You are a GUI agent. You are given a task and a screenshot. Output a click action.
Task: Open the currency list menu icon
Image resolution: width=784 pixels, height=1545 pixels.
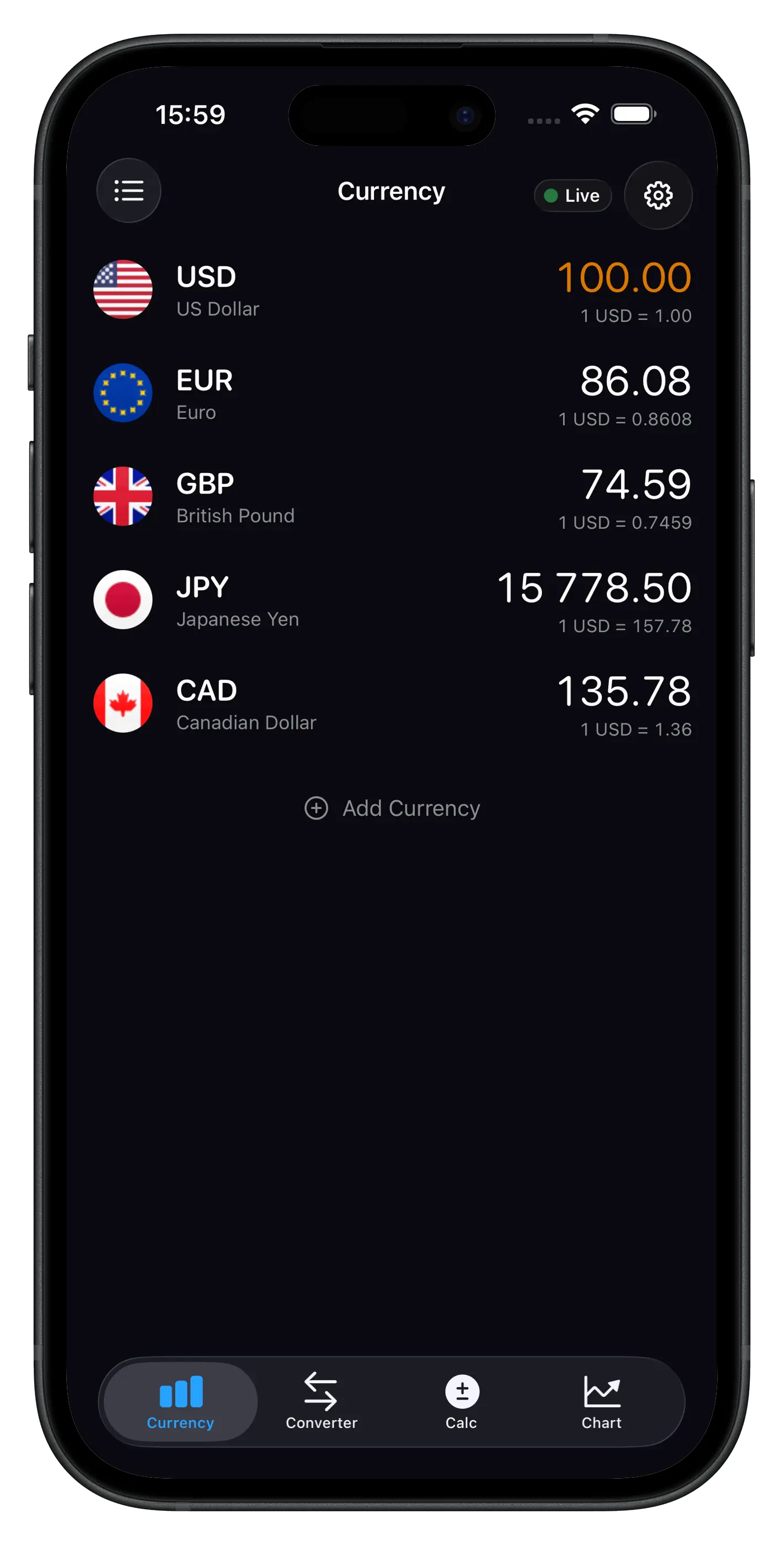tap(128, 191)
